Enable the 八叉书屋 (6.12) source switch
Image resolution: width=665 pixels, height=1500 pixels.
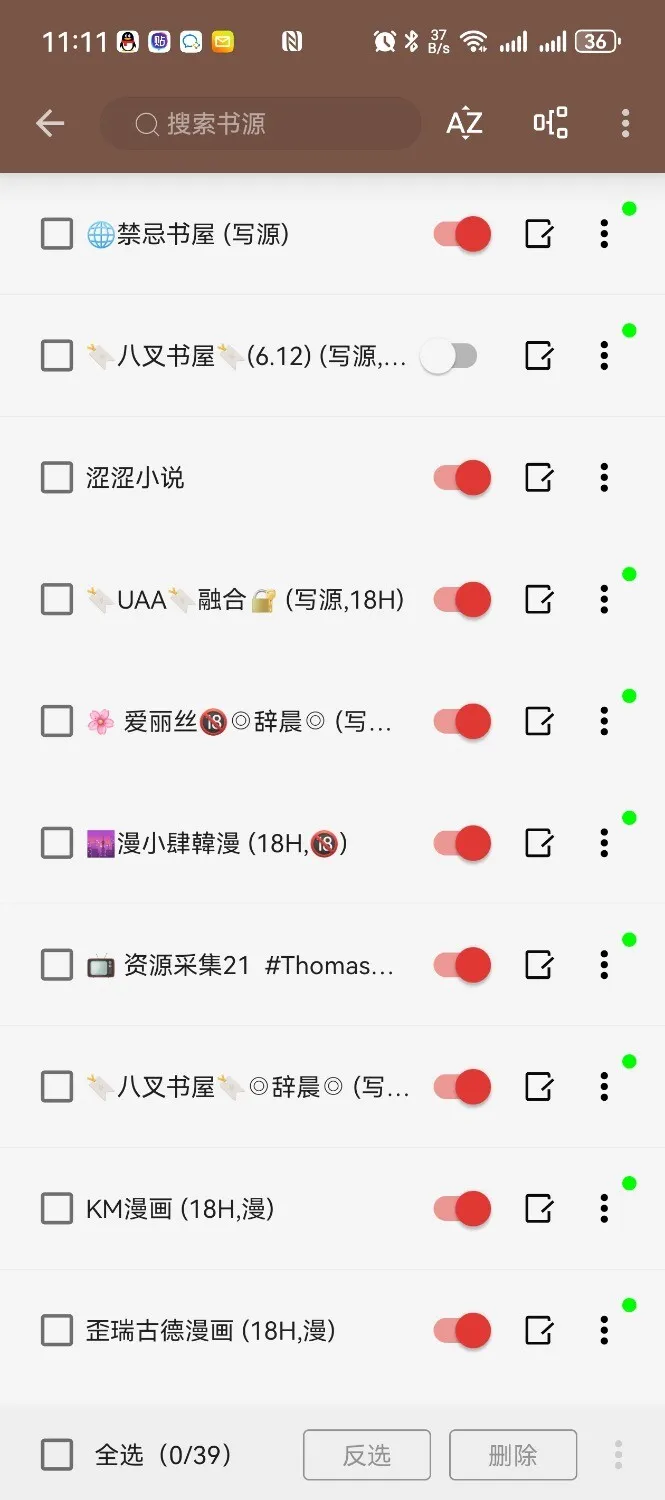[x=449, y=356]
